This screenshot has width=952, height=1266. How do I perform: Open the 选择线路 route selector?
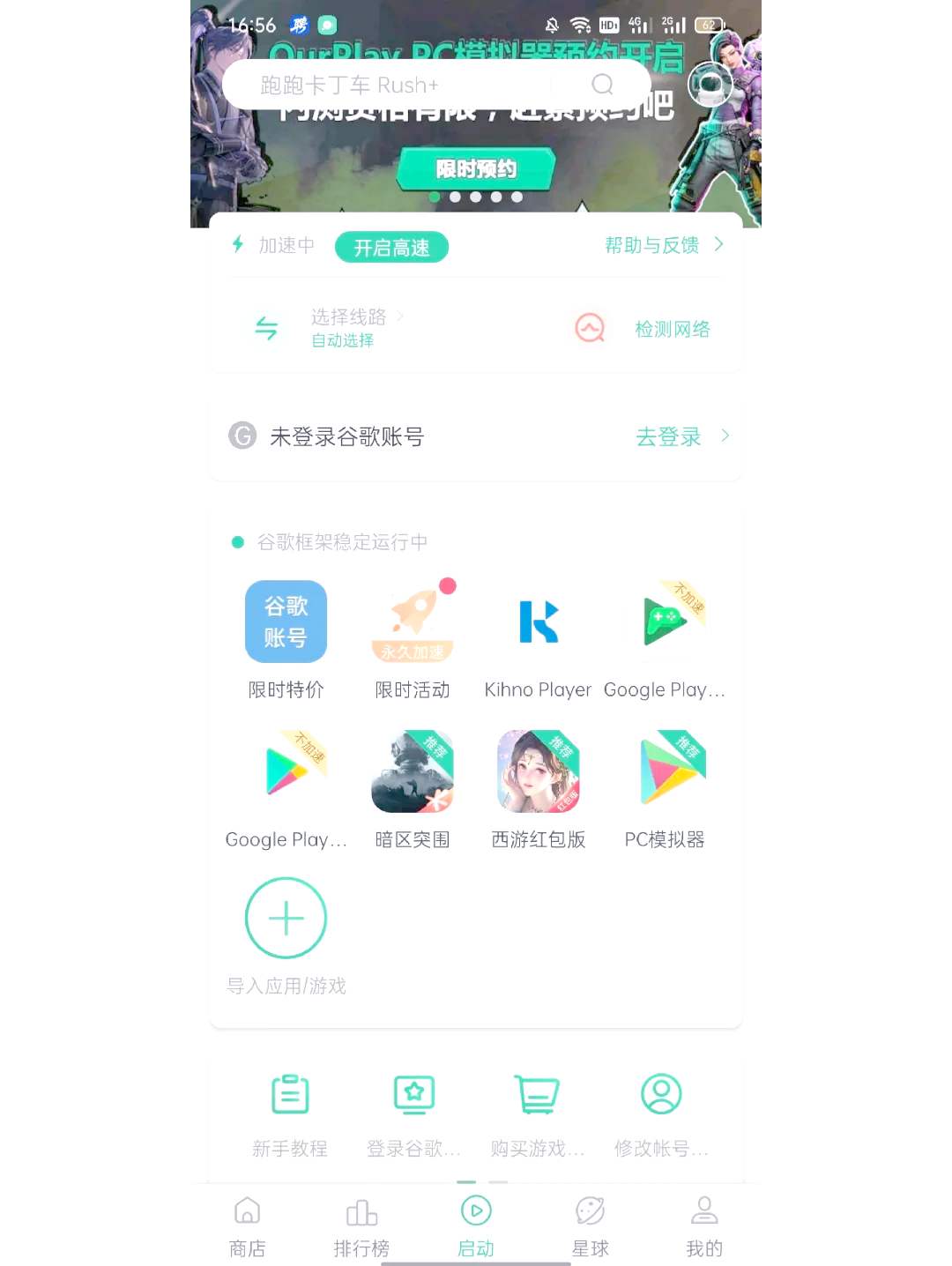click(x=348, y=327)
